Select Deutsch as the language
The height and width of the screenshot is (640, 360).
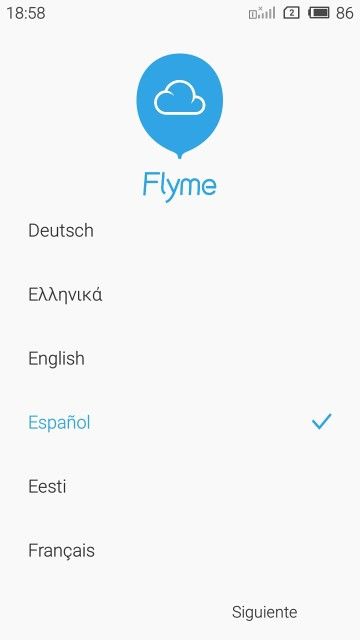(180, 231)
